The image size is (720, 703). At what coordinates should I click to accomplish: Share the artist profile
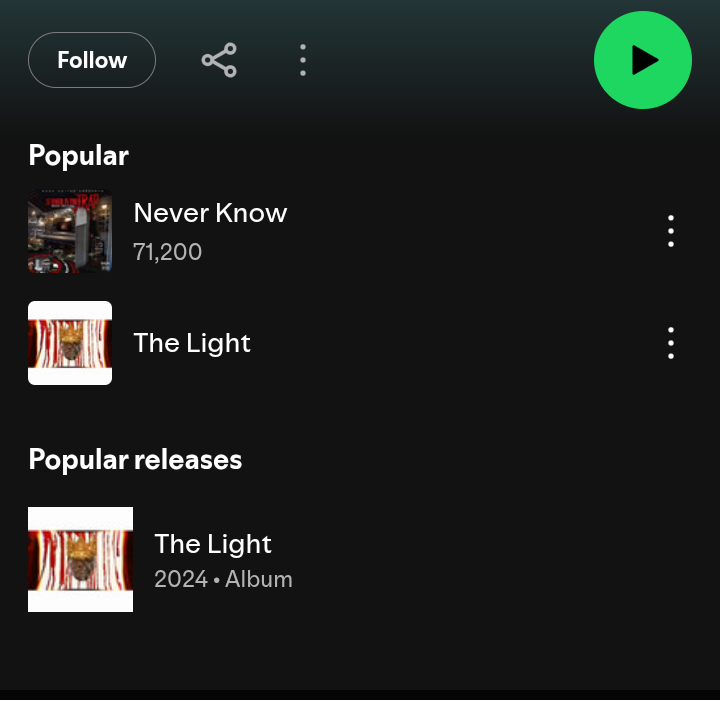click(219, 60)
